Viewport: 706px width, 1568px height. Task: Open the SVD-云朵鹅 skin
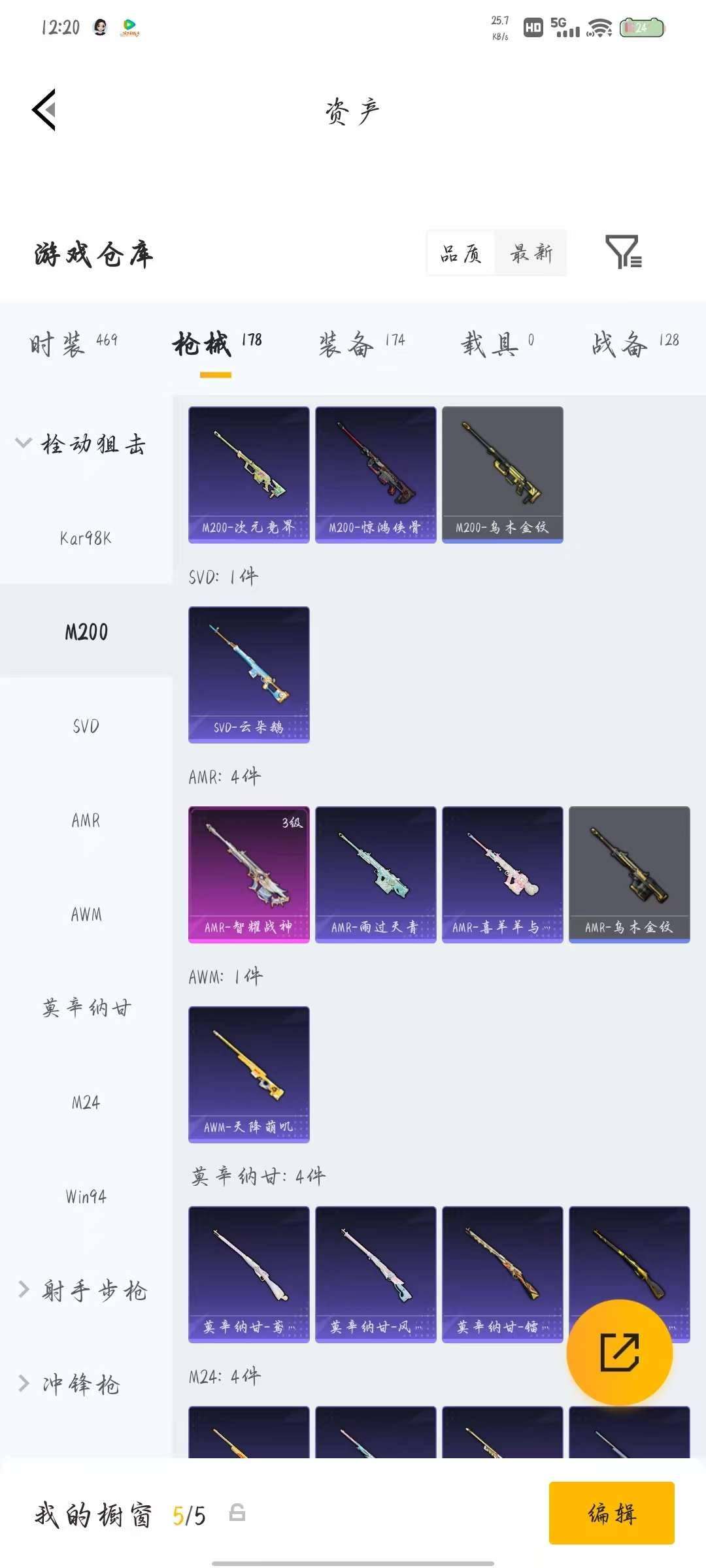pos(248,674)
